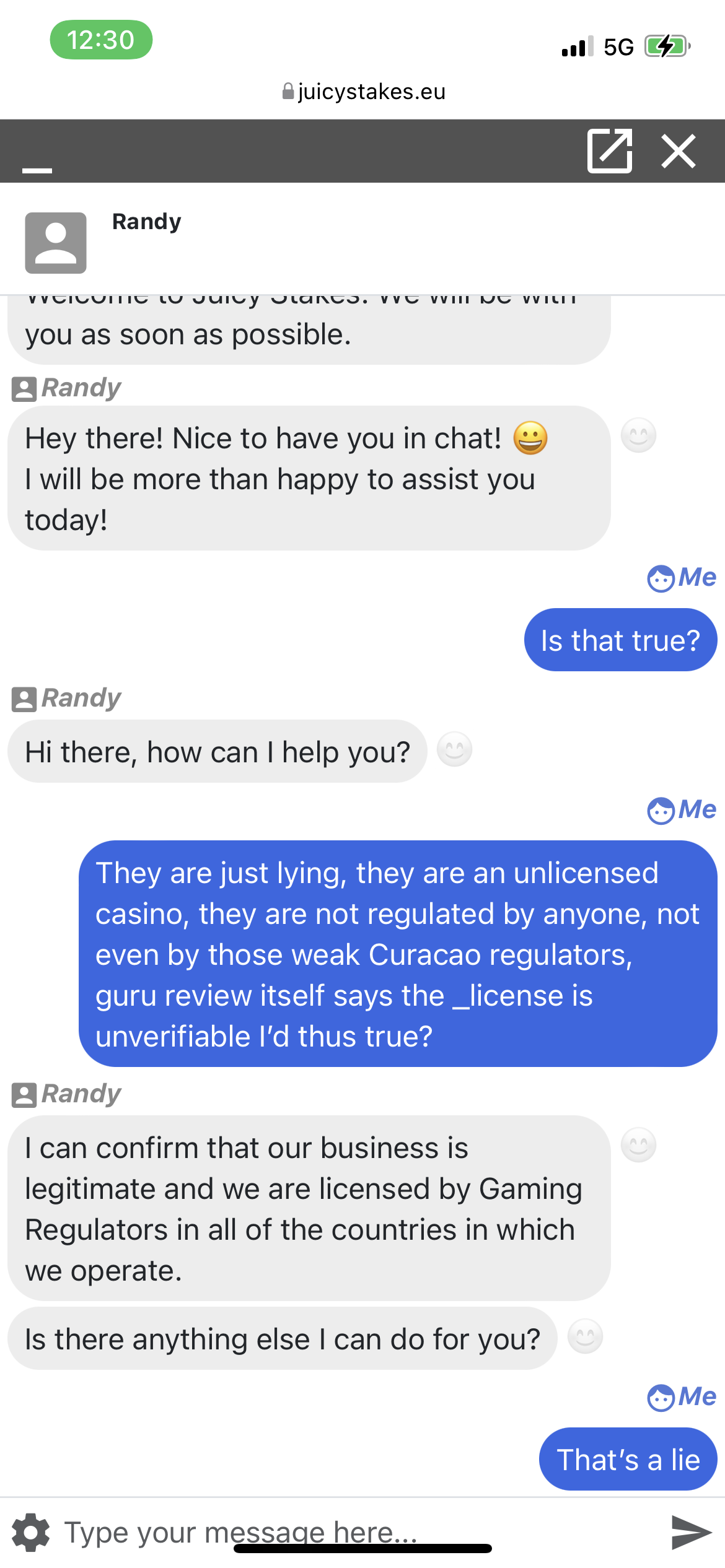This screenshot has height=1568, width=725.
Task: React to 'anything else I can do' message
Action: point(585,1337)
